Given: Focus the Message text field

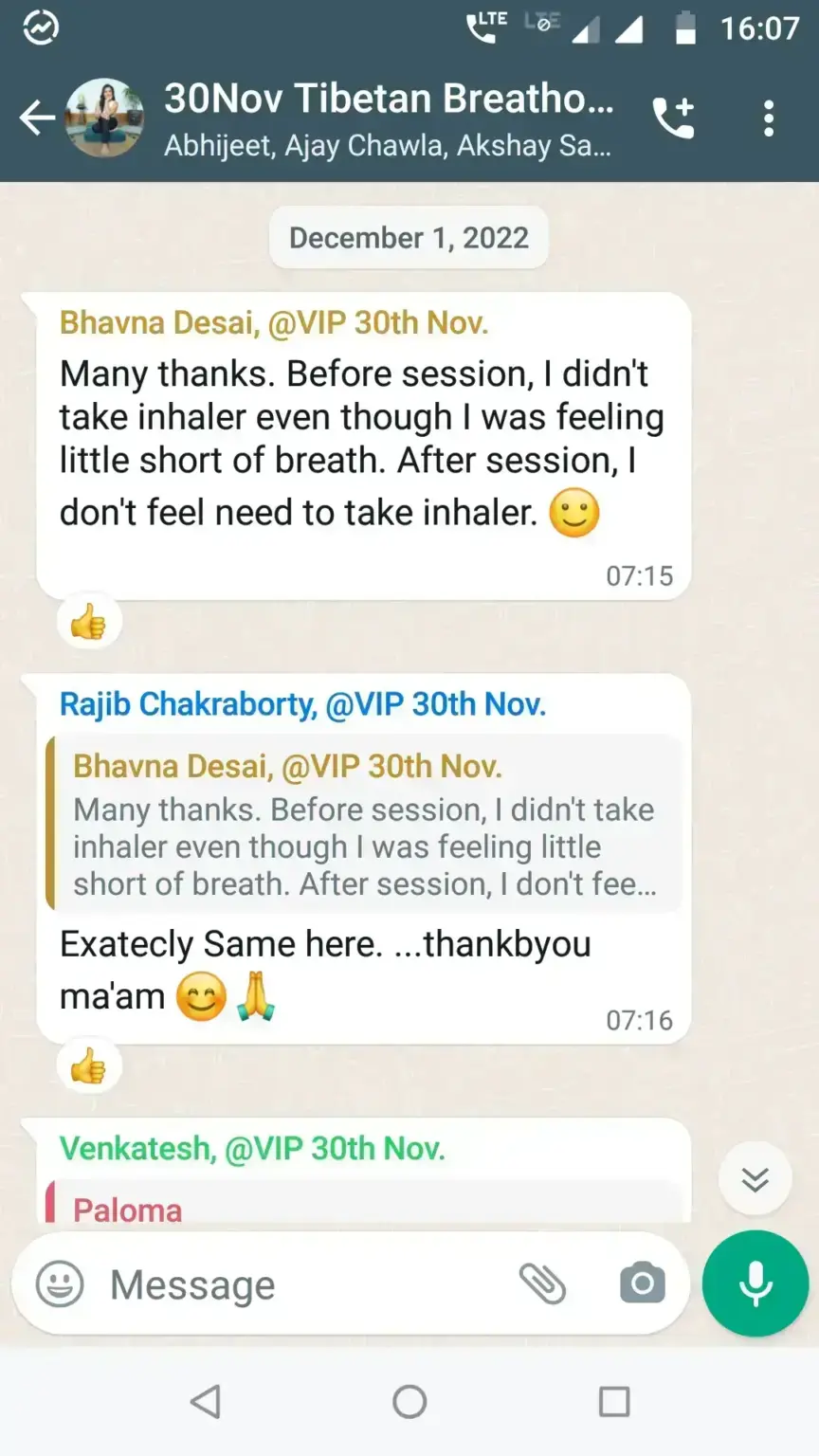Looking at the screenshot, I should 303,1285.
